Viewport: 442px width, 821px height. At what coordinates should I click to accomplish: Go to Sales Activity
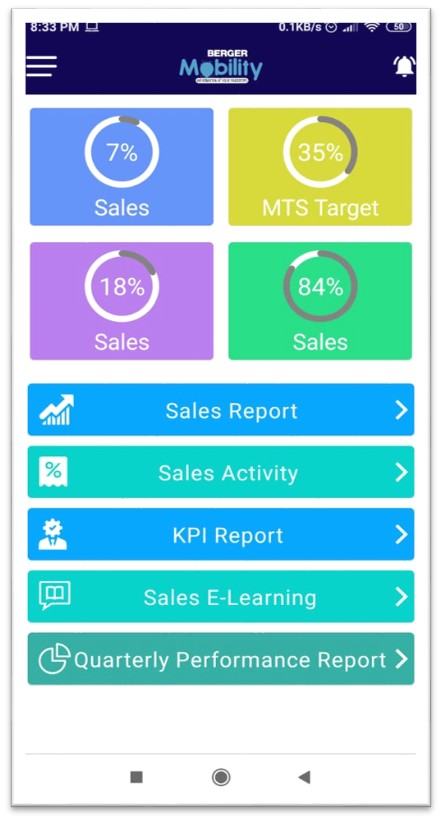[221, 472]
